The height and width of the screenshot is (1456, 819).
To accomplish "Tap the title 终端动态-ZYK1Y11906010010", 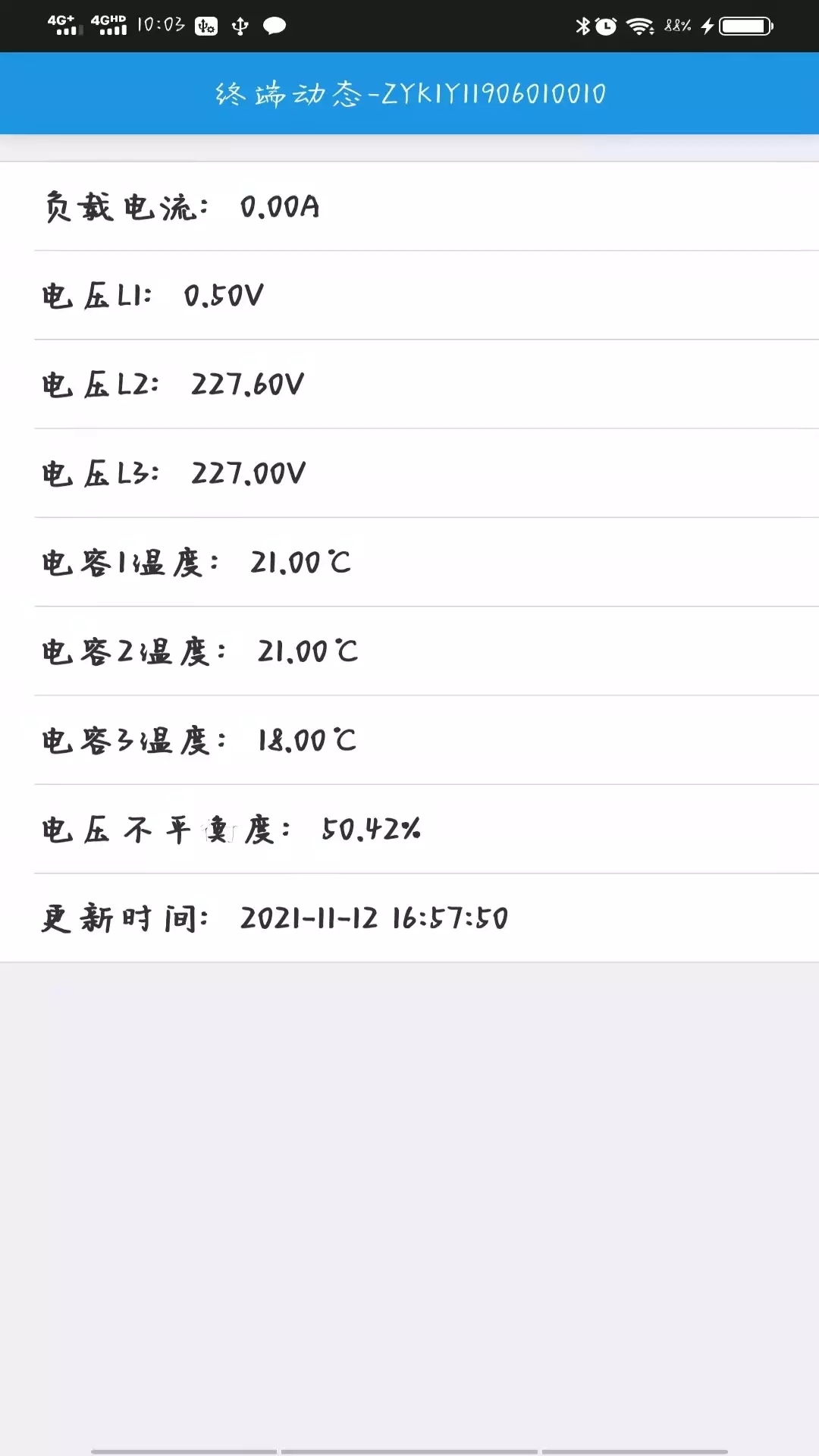I will tap(409, 93).
